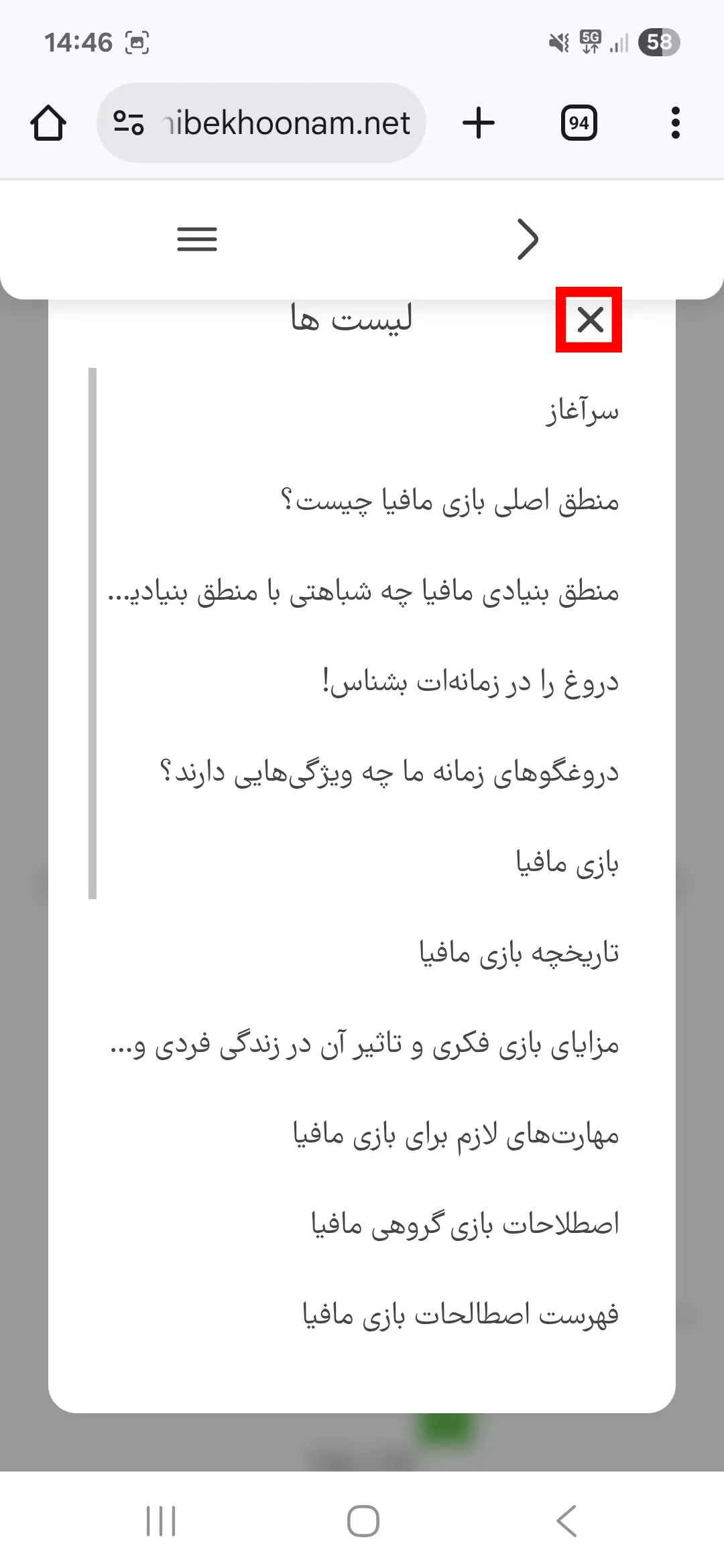Open a new browser tab
Screen dimensions: 724x1568
pos(479,123)
